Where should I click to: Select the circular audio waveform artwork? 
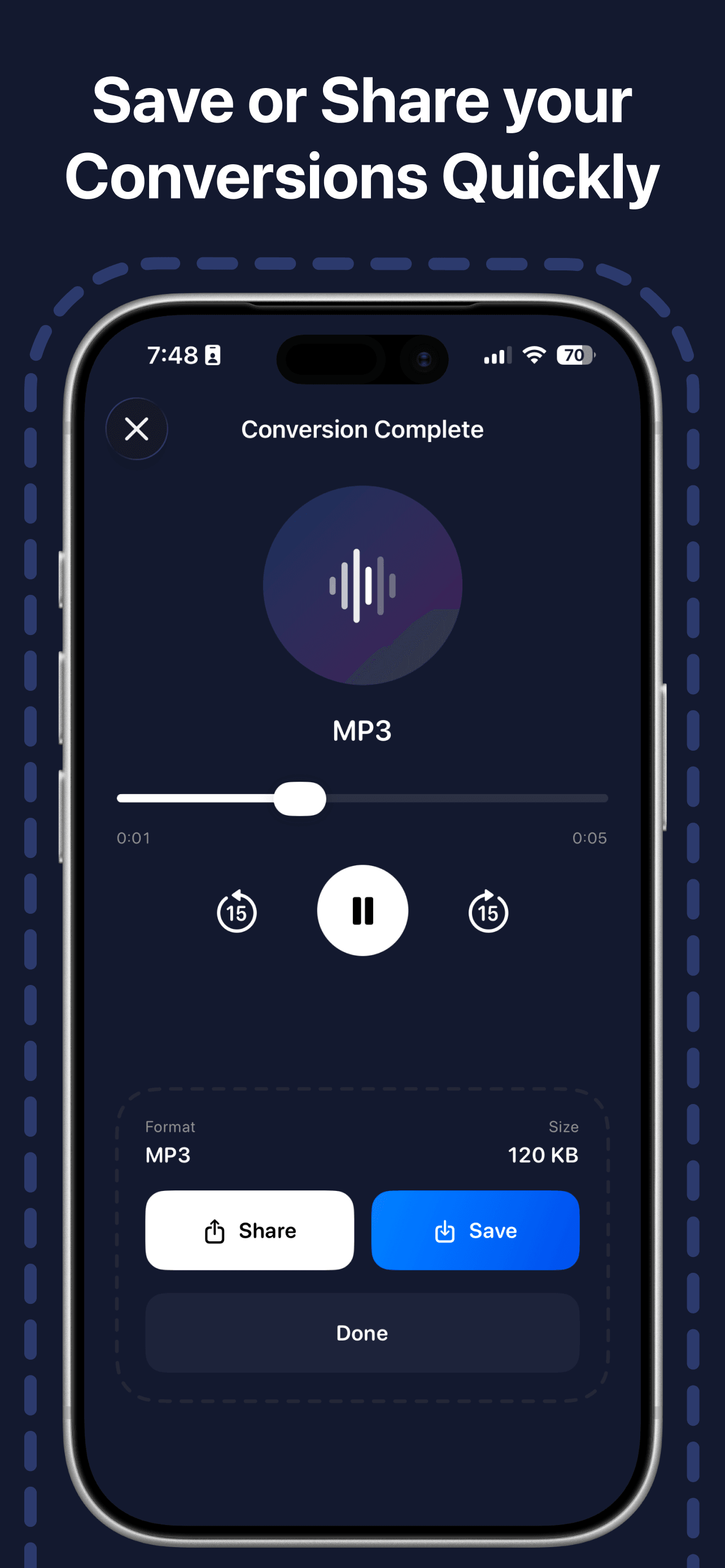[362, 586]
